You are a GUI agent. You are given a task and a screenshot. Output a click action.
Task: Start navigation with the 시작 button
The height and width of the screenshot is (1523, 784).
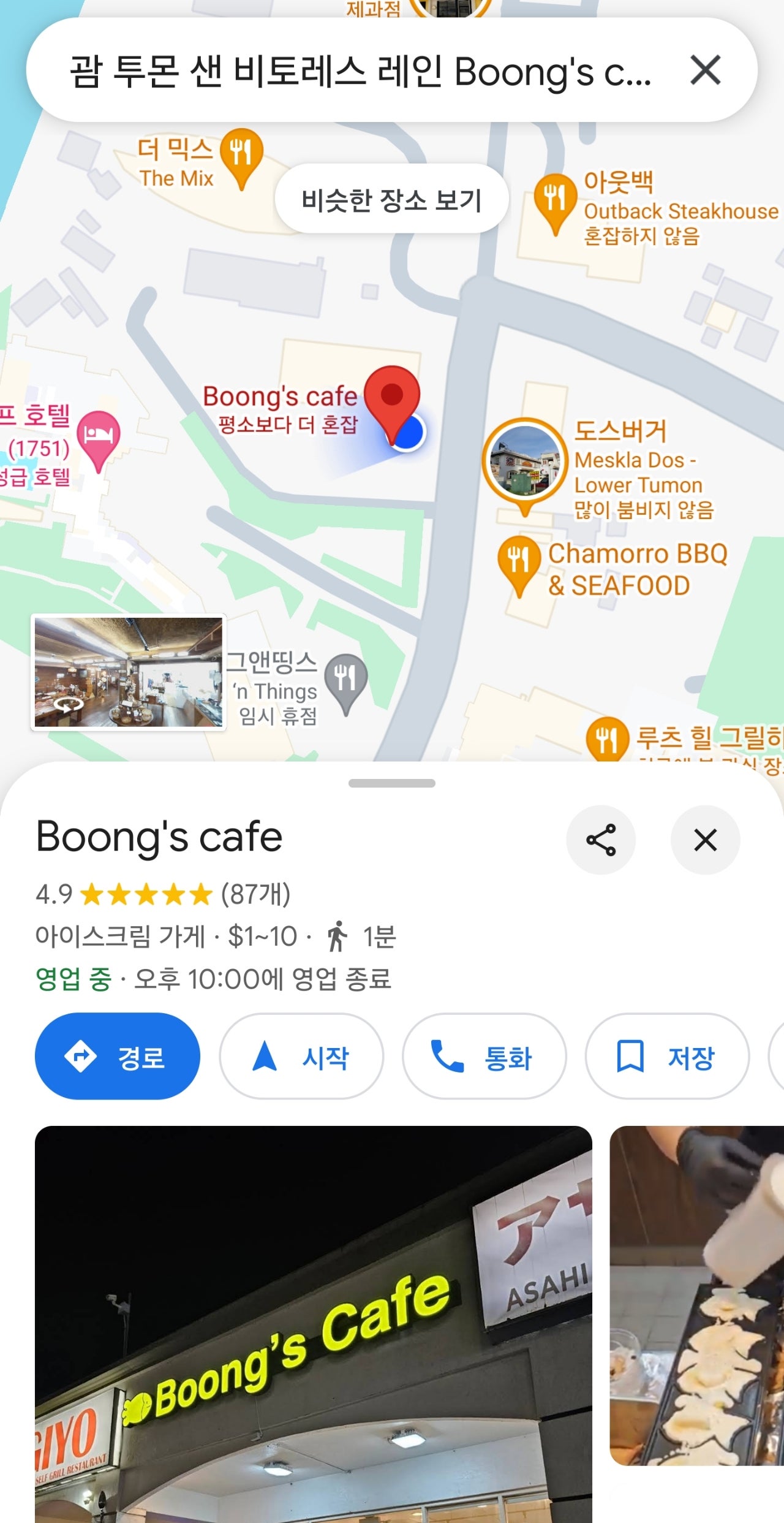pos(301,1057)
